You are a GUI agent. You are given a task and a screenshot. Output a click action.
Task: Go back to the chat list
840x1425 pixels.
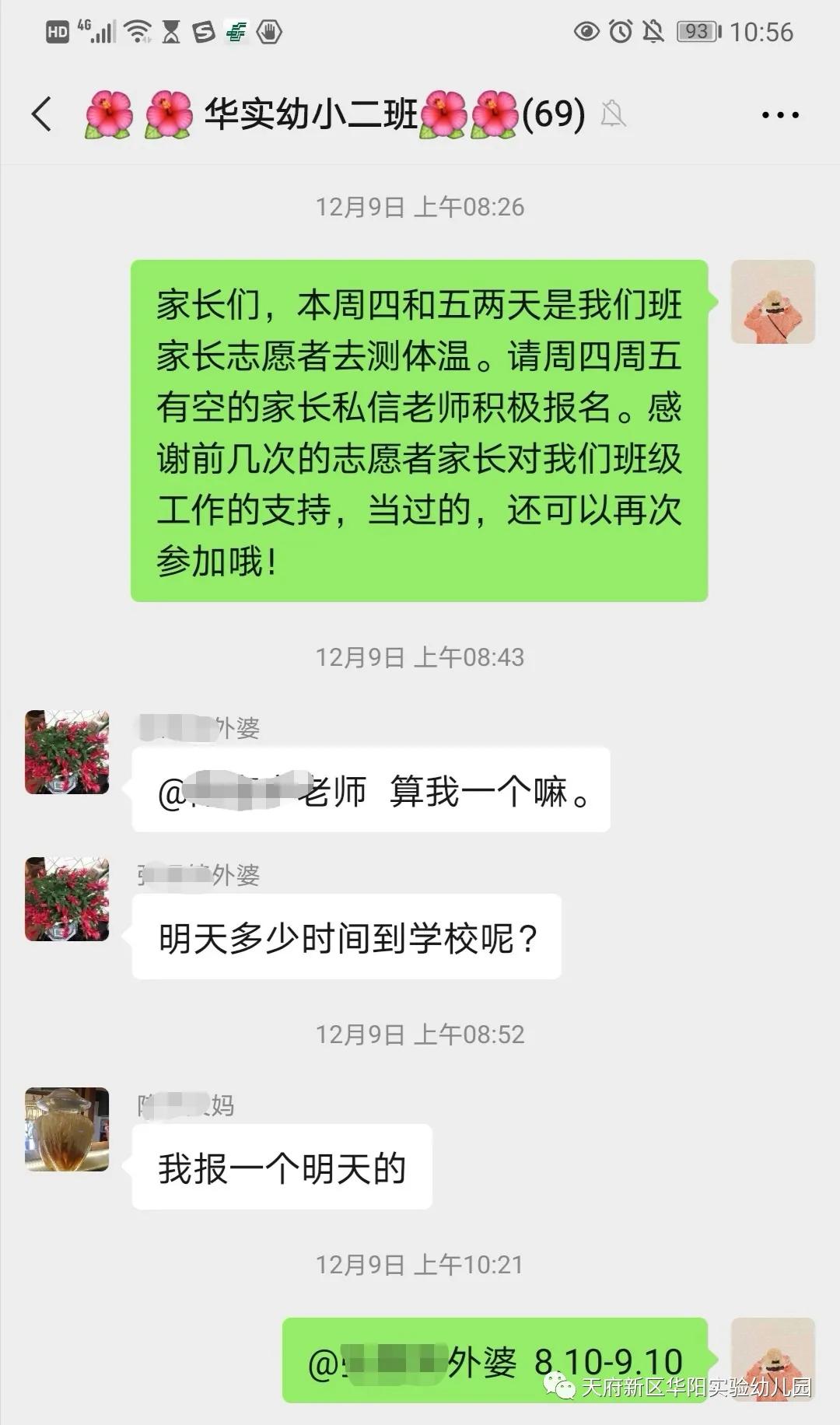42,114
